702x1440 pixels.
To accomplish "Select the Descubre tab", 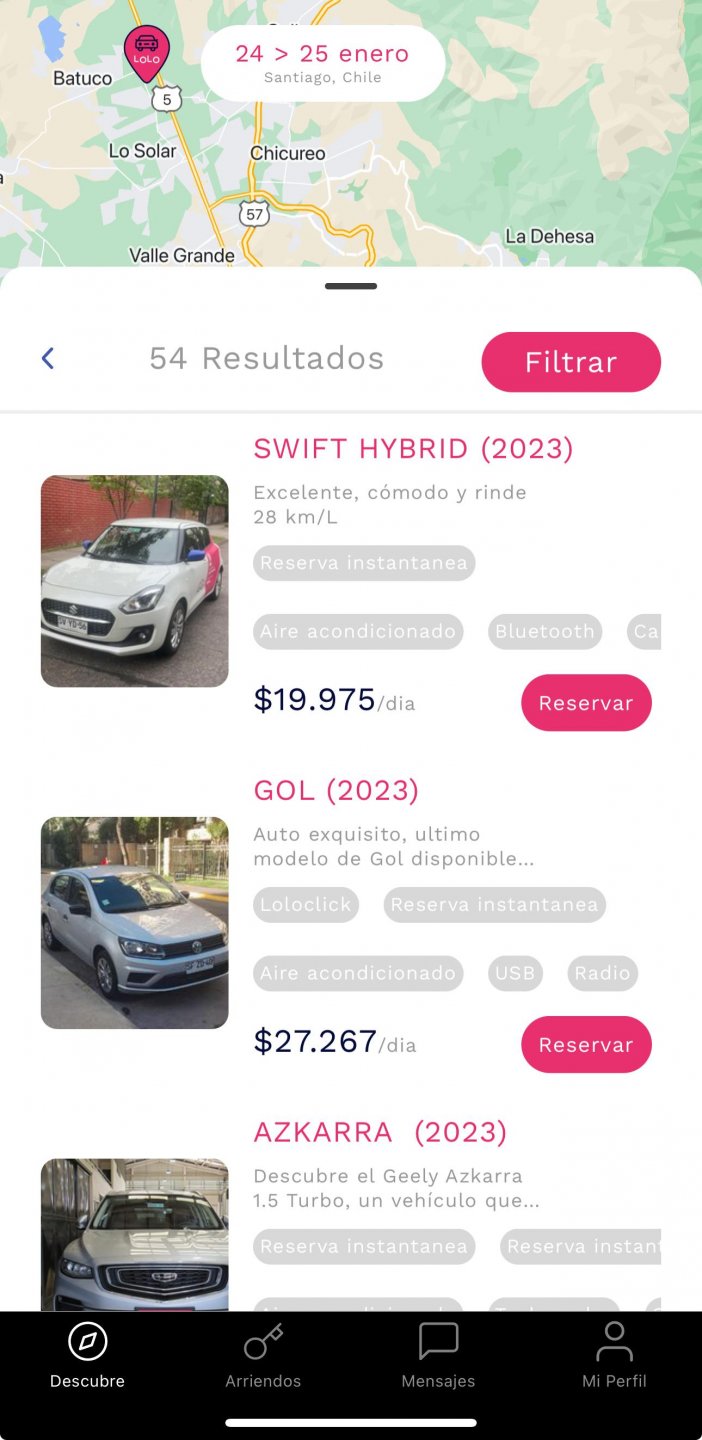I will point(88,1356).
